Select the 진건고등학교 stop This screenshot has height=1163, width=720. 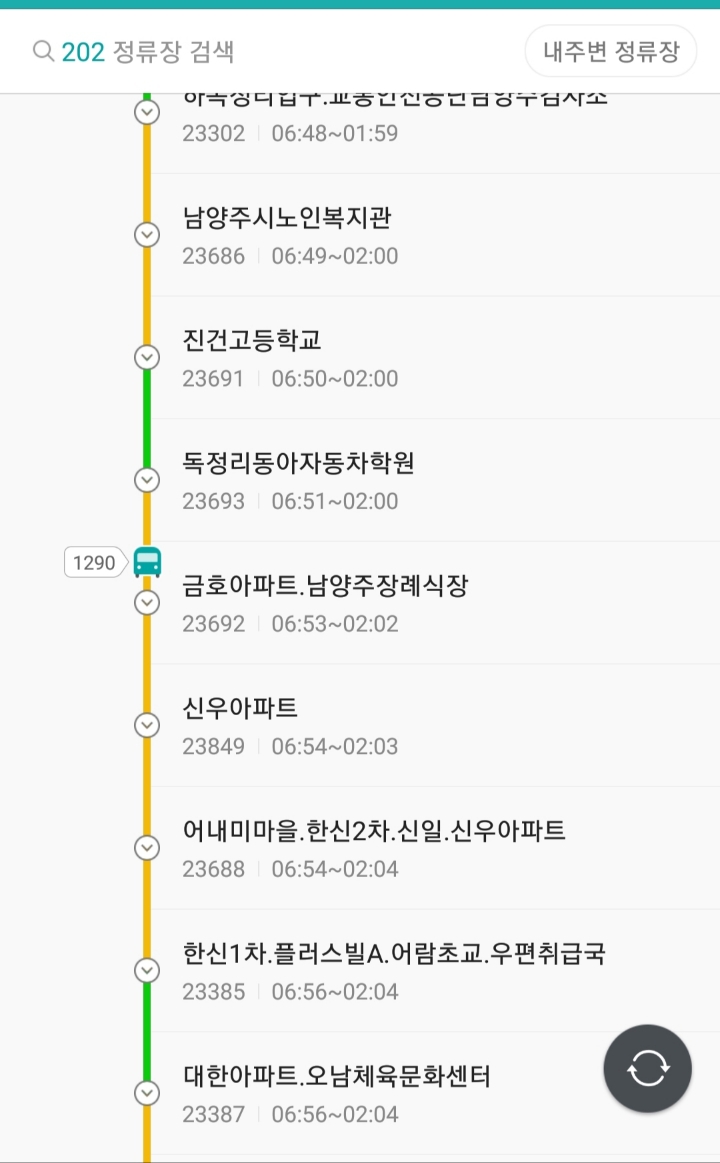[x=400, y=358]
